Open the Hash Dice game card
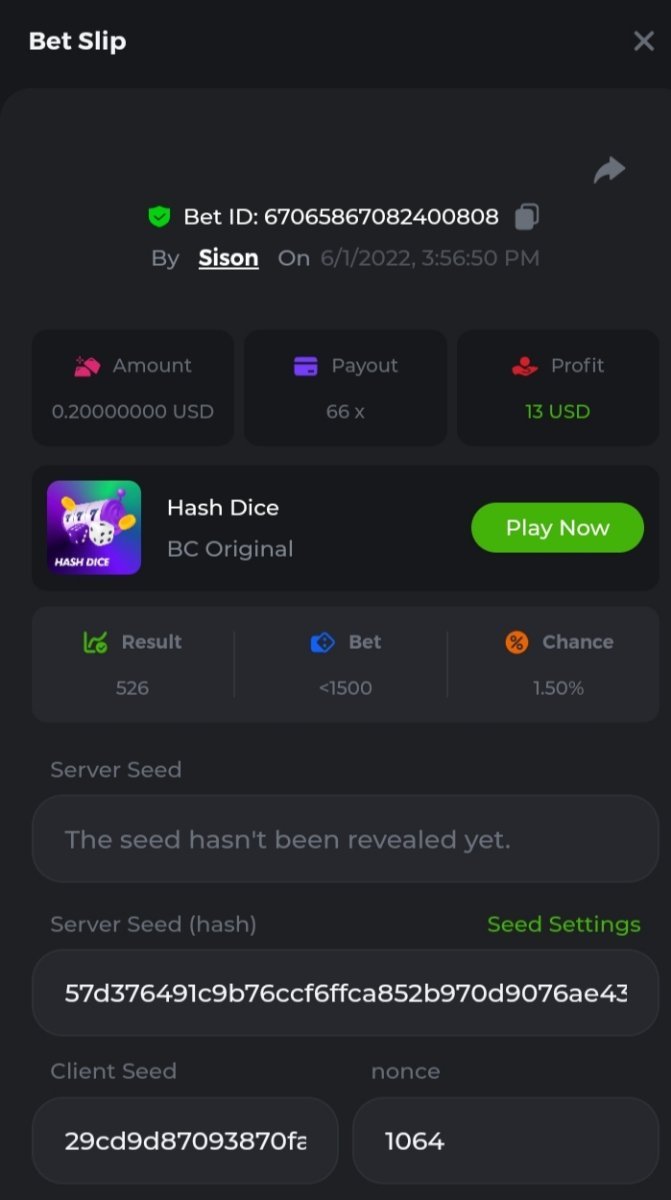This screenshot has height=1200, width=671. pyautogui.click(x=94, y=528)
